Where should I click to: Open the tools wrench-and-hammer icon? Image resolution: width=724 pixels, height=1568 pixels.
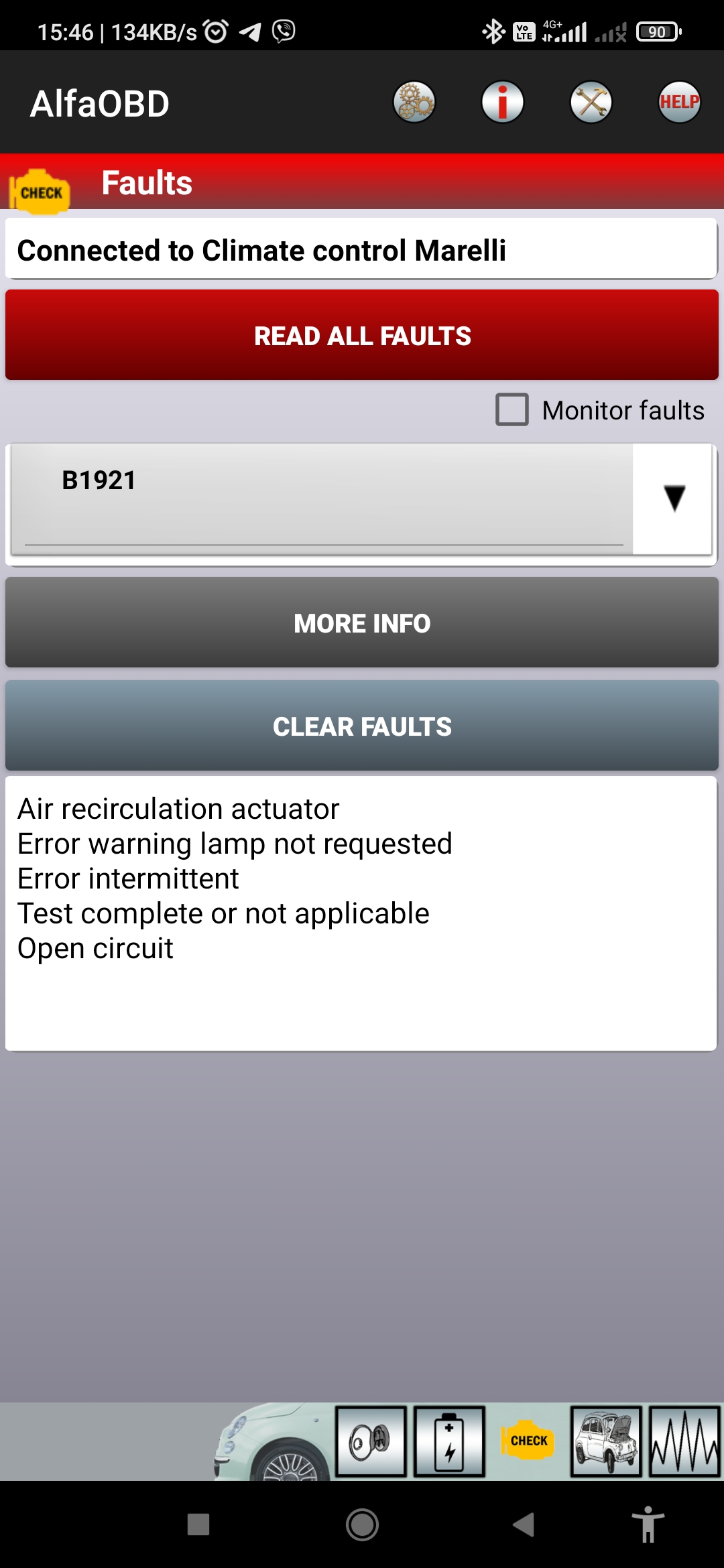click(591, 103)
